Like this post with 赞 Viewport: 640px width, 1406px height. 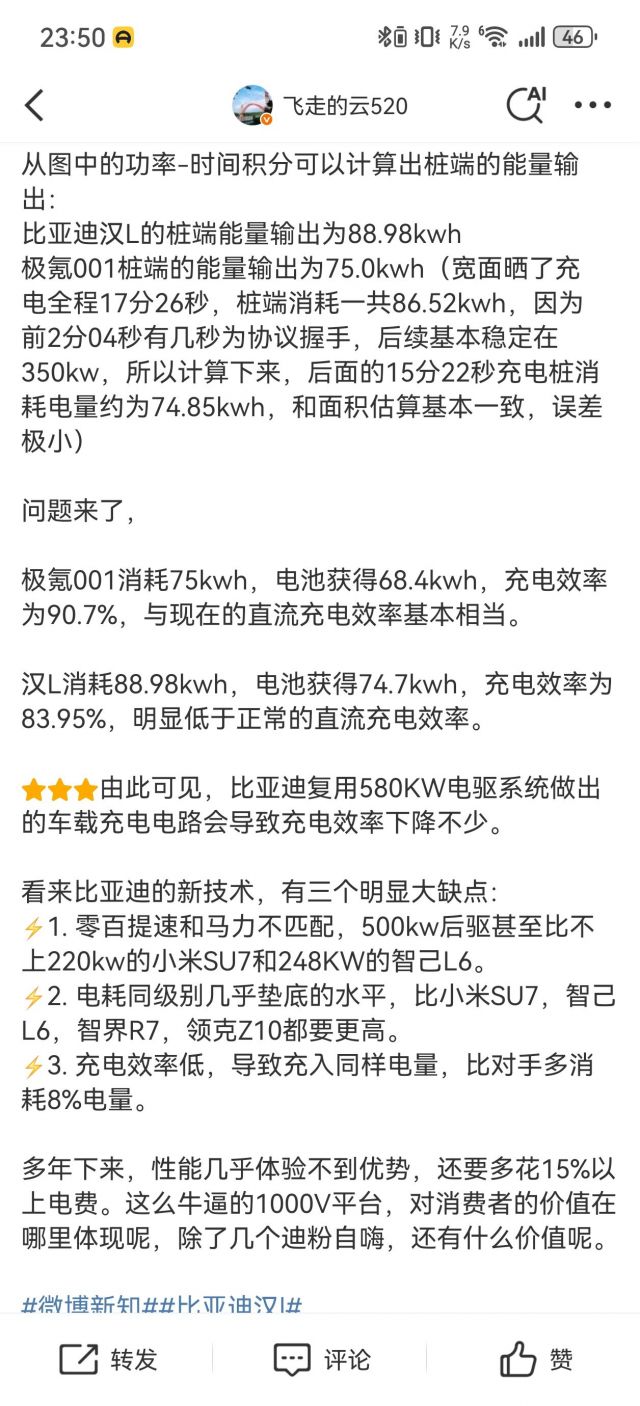(536, 1359)
